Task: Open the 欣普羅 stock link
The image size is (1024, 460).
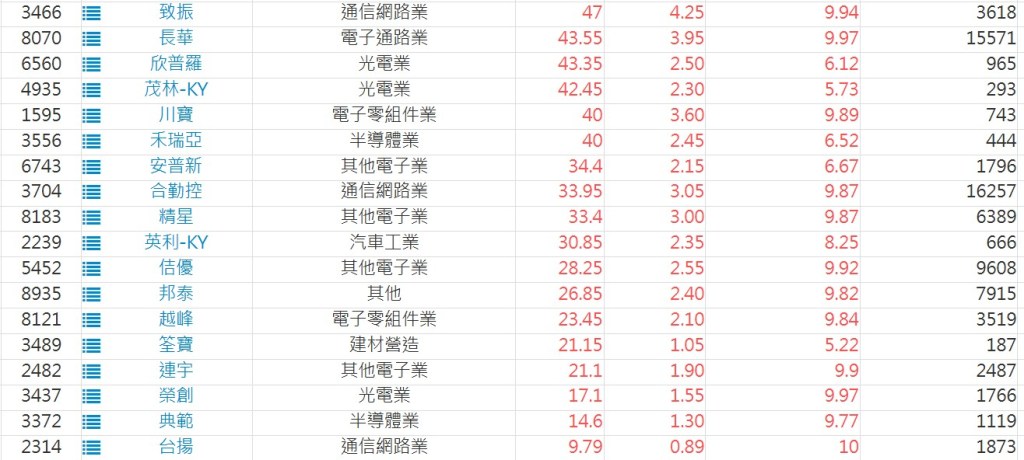Action: [x=176, y=63]
